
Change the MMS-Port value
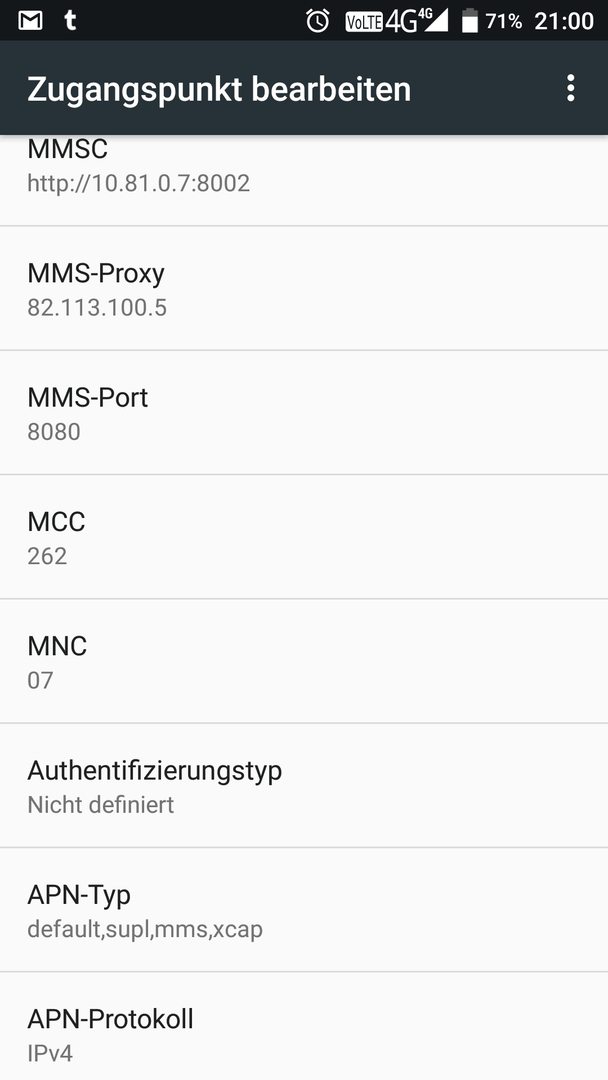pyautogui.click(x=304, y=413)
